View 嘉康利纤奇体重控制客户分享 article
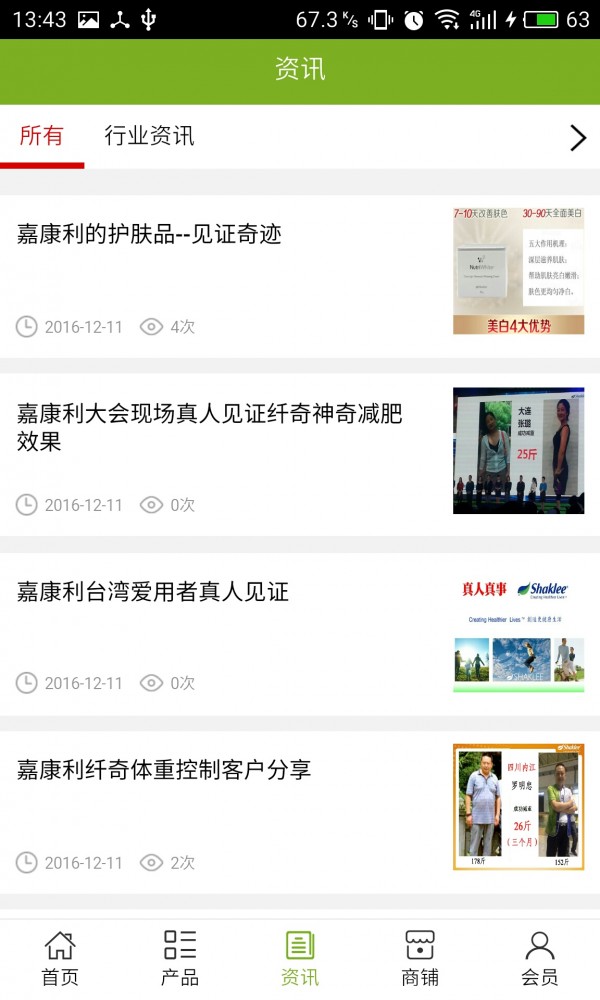The width and height of the screenshot is (600, 1000). click(164, 770)
